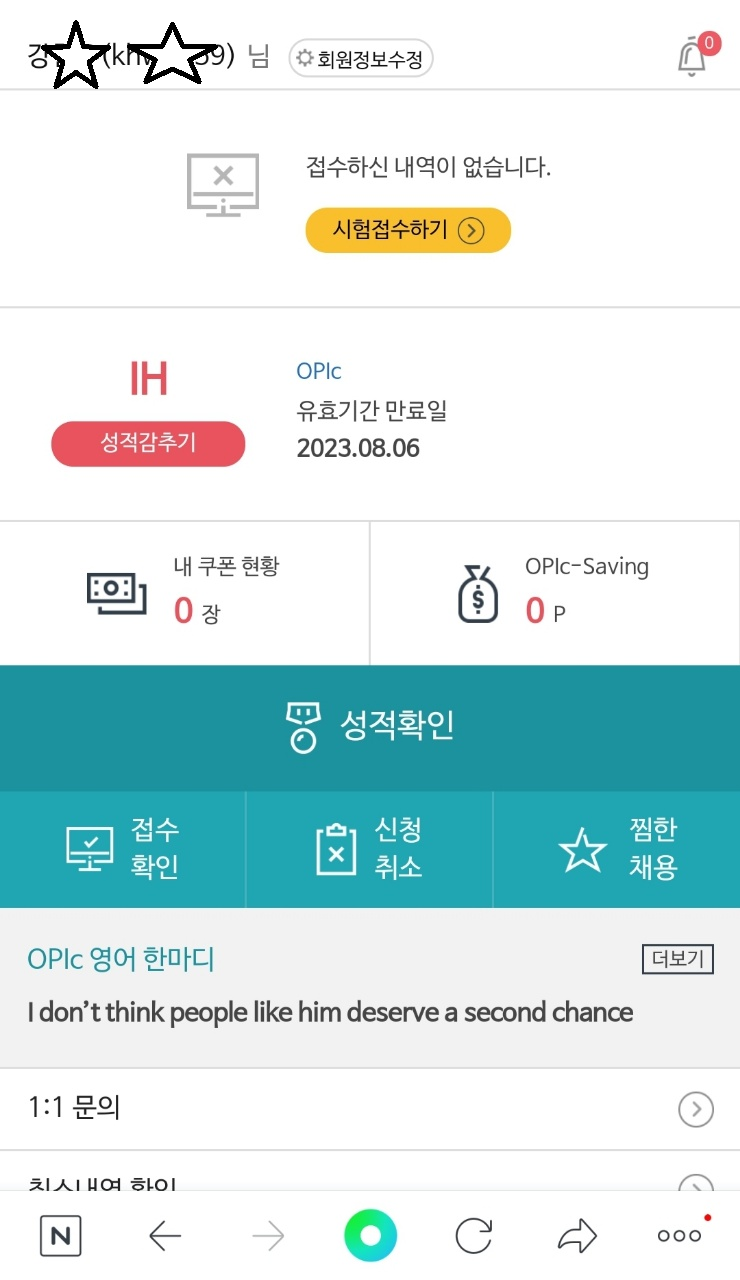Tap 더보기 next to OPIc 영어 한마디

click(678, 960)
